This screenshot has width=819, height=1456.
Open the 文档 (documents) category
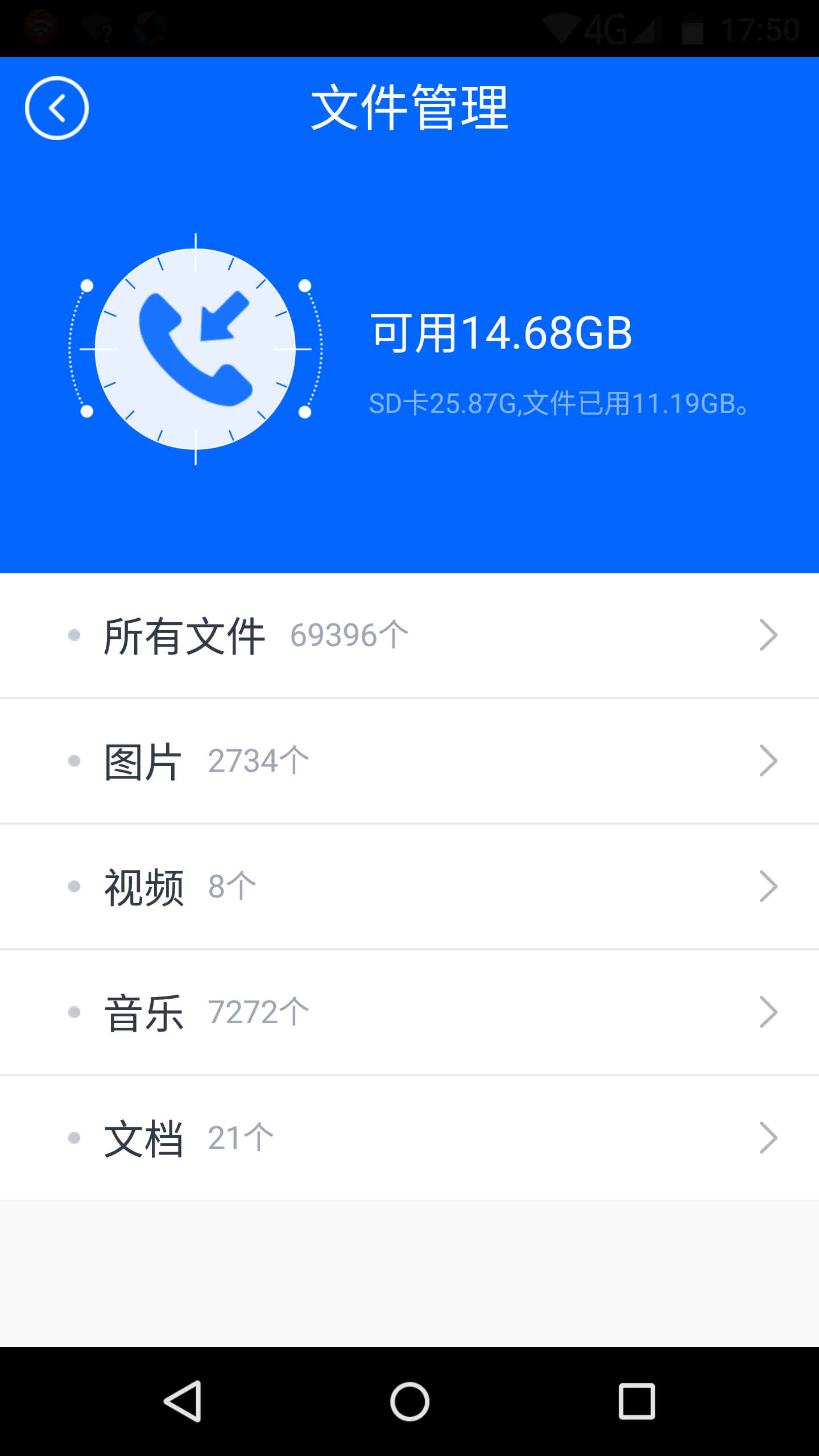409,1138
